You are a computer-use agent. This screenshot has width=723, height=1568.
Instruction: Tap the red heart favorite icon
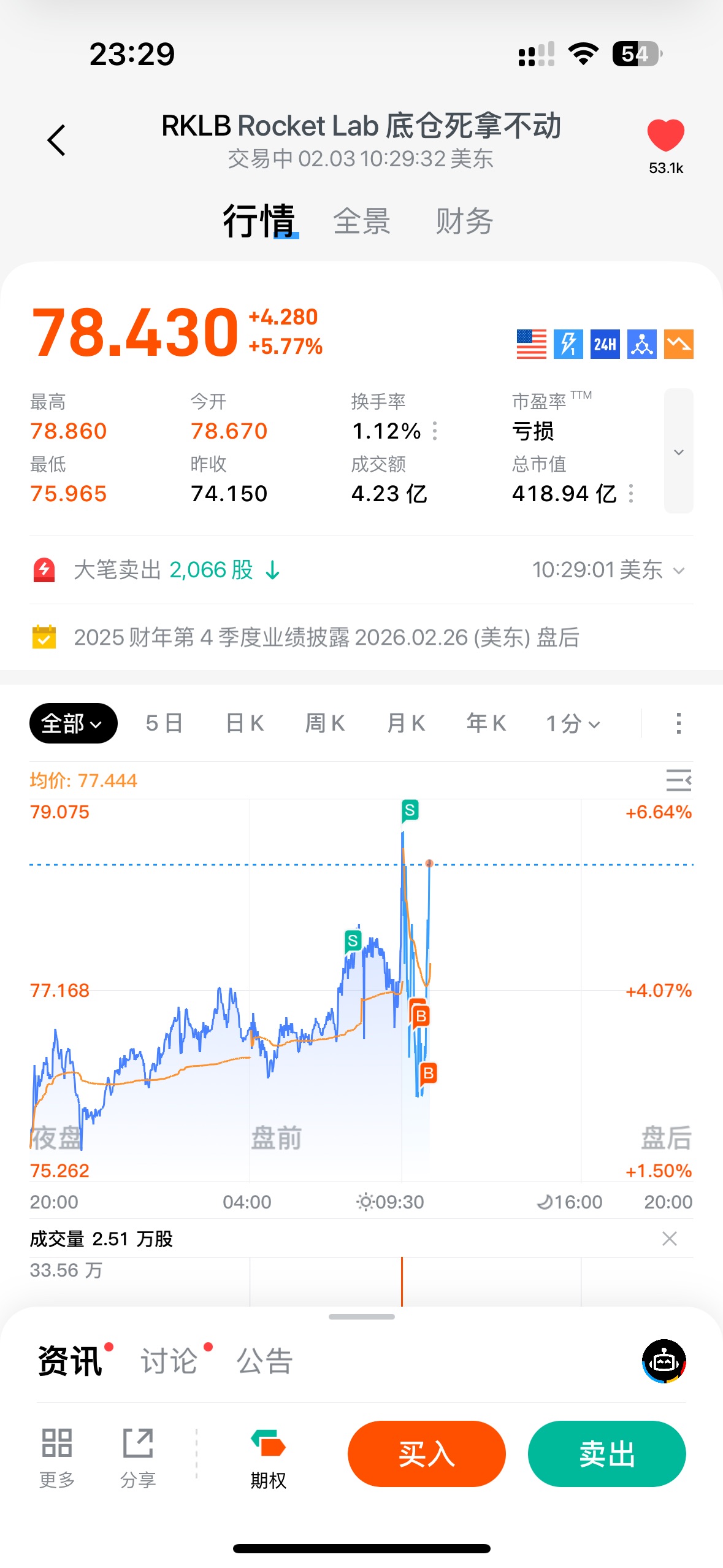point(665,135)
